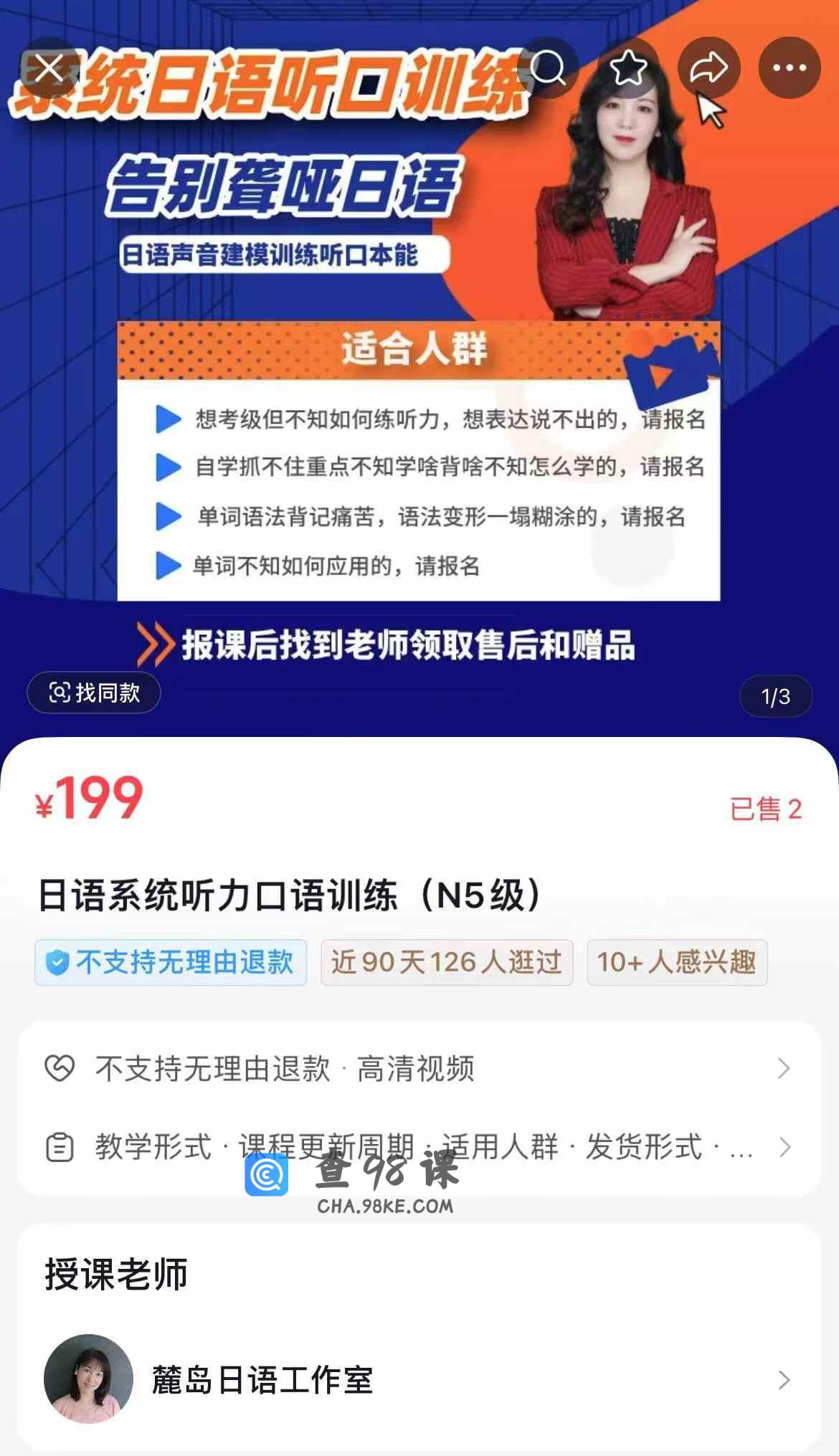This screenshot has width=839, height=1456.
Task: Share this course
Action: 708,68
